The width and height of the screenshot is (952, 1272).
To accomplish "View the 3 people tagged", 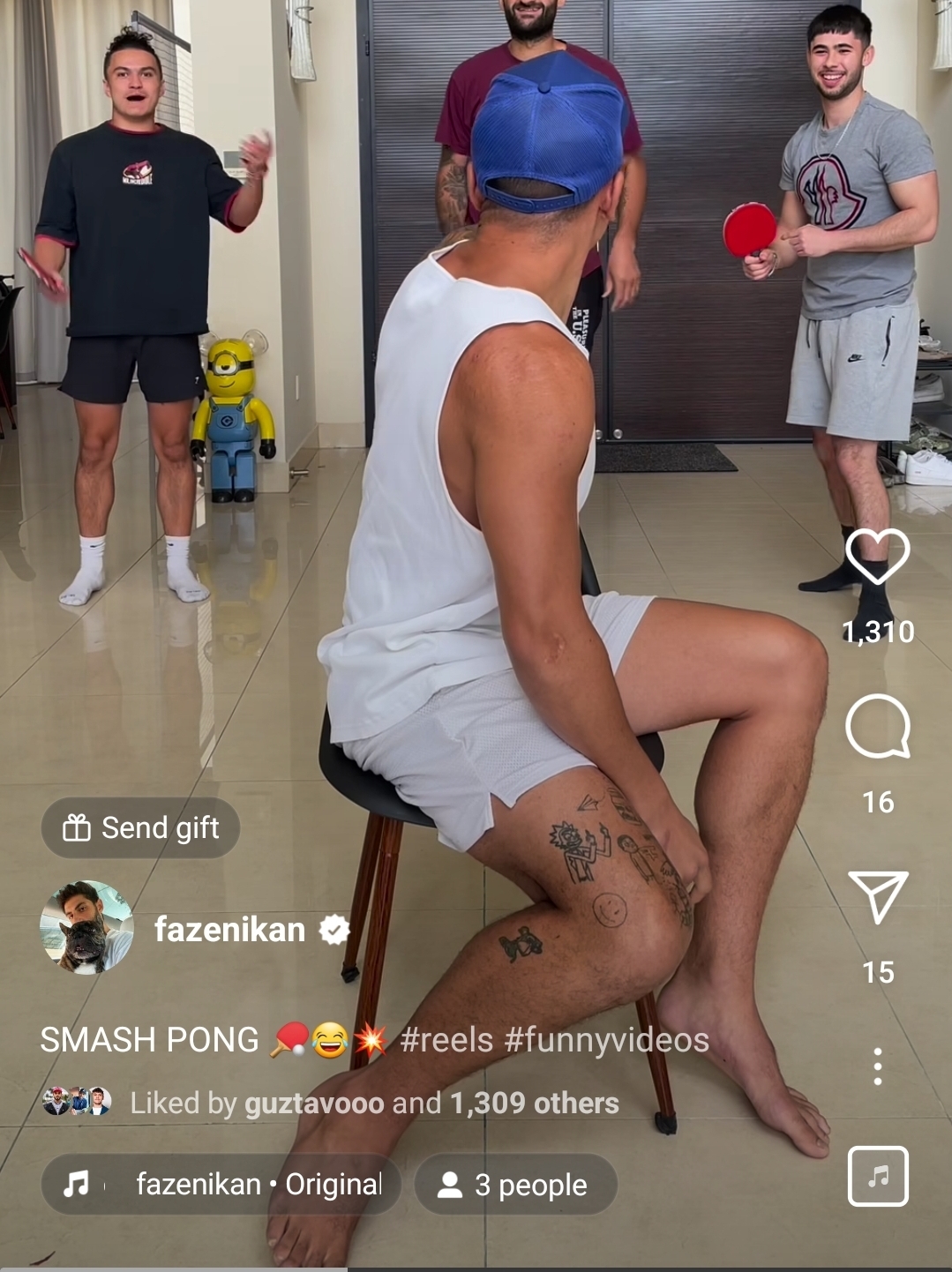I will pos(515,1185).
